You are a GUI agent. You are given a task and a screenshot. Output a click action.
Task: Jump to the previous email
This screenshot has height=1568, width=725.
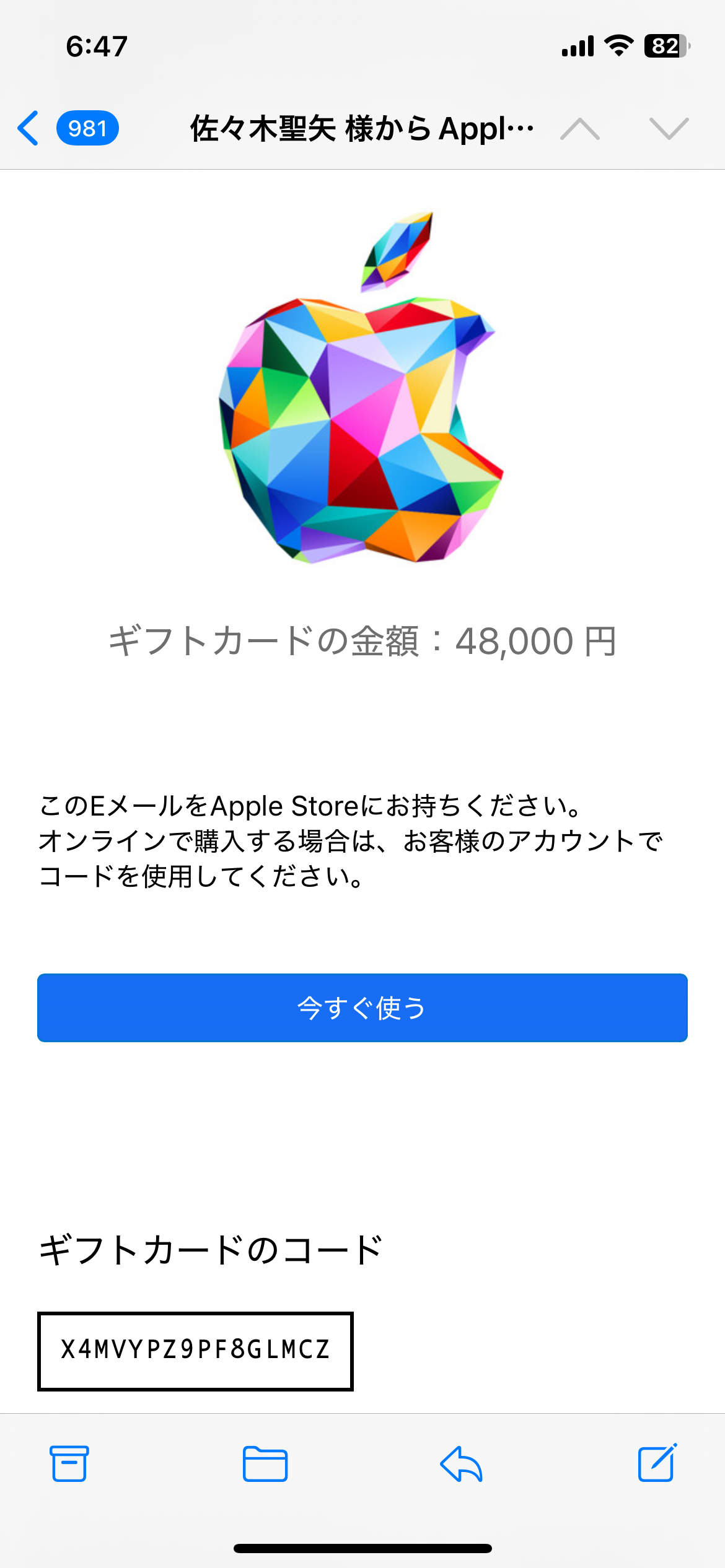coord(579,129)
